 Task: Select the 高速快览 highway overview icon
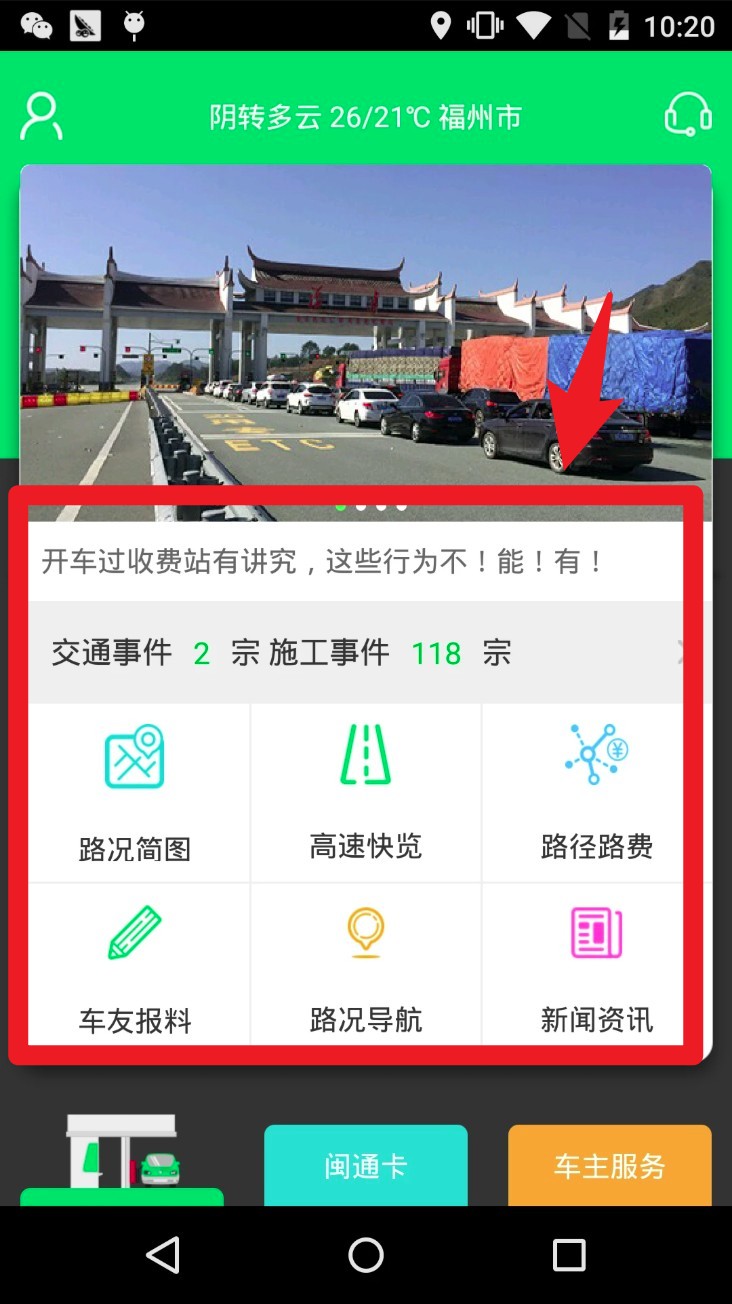tap(365, 792)
